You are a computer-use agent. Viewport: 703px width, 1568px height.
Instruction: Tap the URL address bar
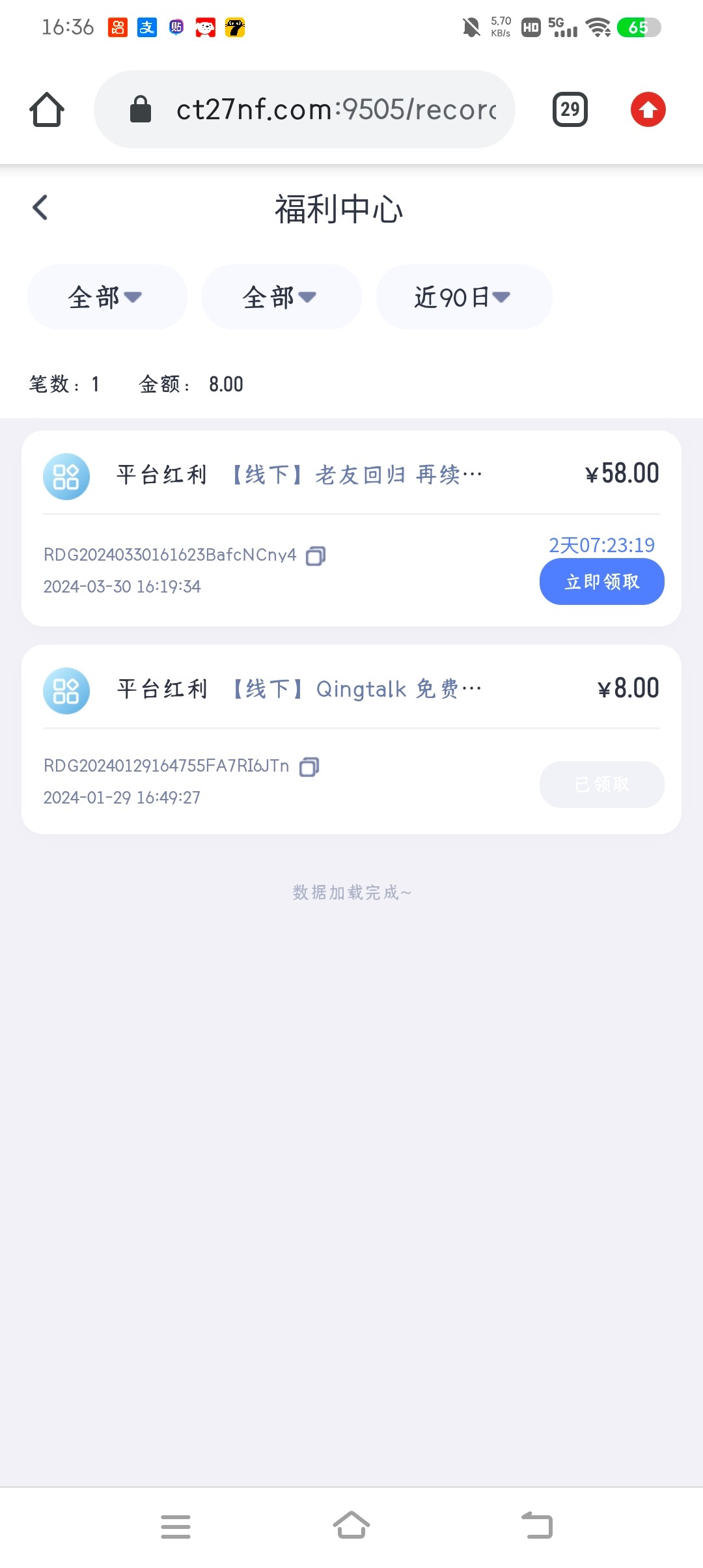coord(305,109)
